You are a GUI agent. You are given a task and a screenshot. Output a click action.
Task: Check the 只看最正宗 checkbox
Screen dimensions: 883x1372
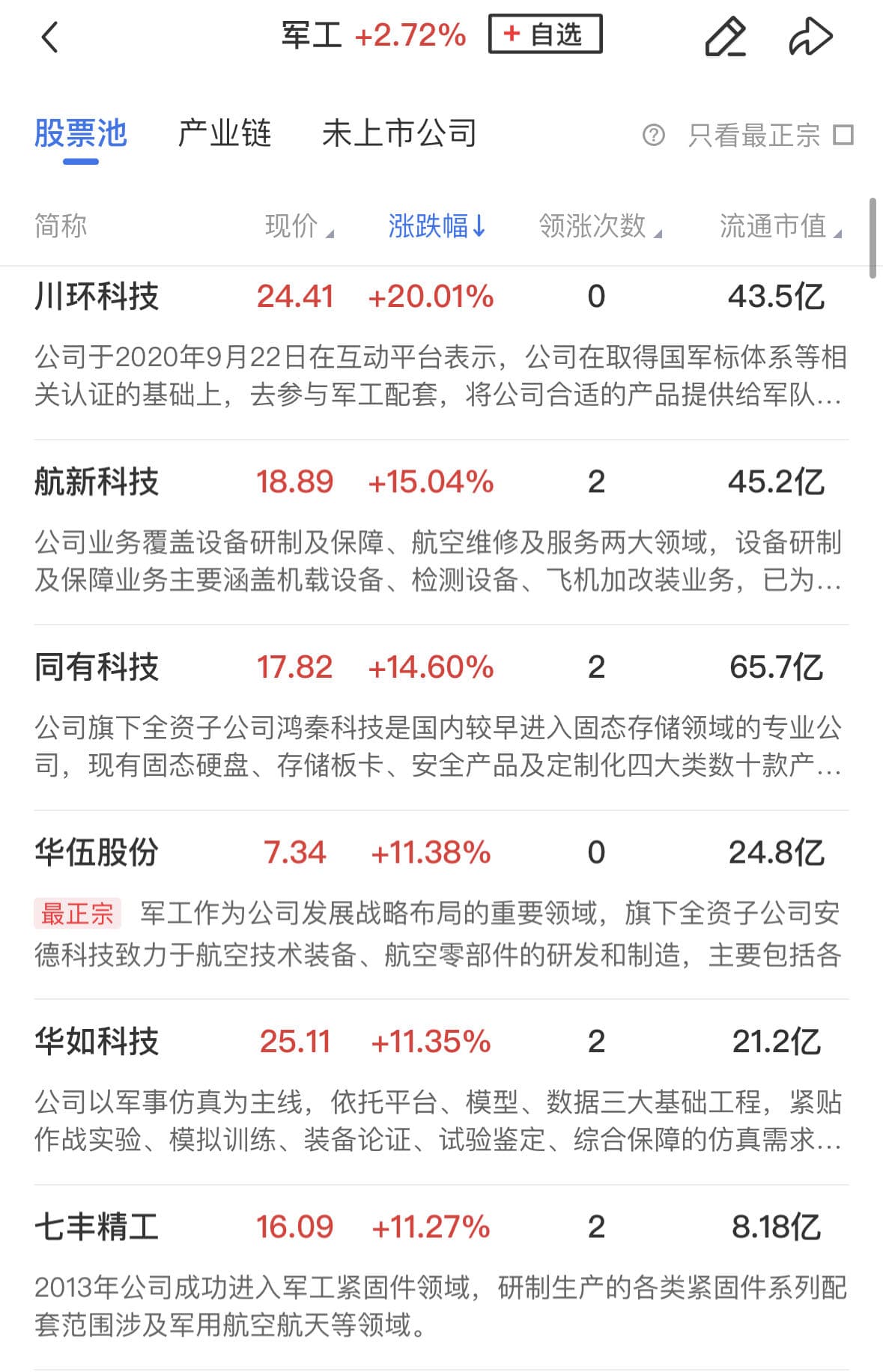click(843, 136)
